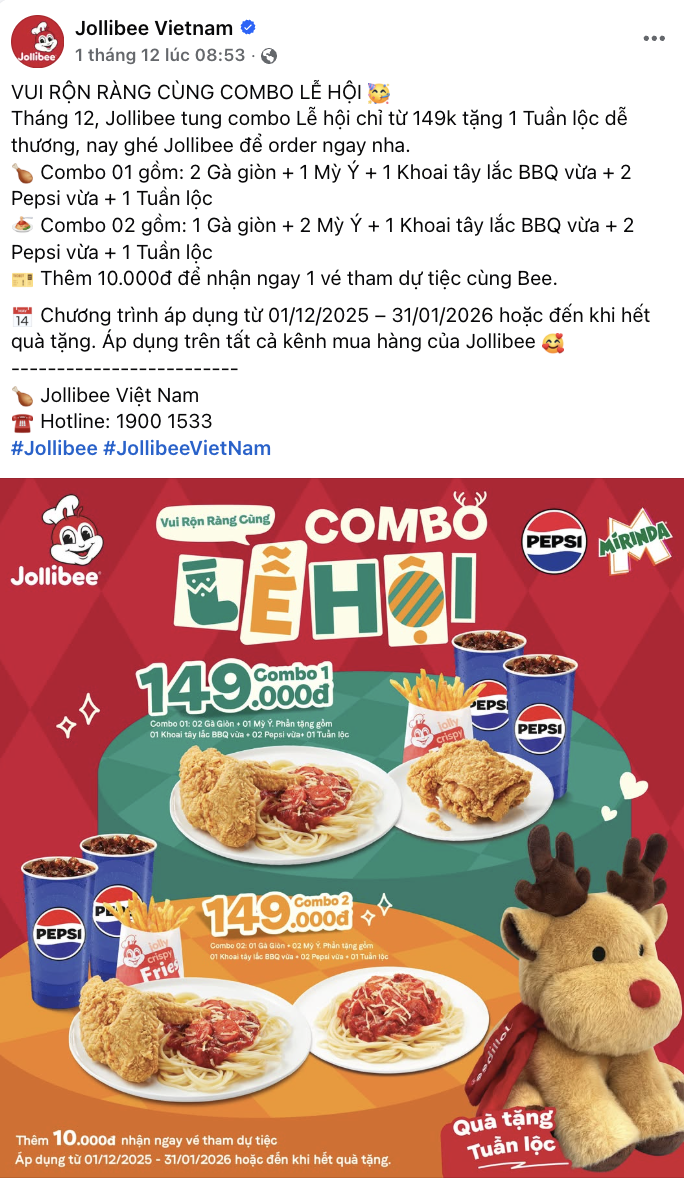Open Jollibee Vietnam profile picture

[37, 40]
